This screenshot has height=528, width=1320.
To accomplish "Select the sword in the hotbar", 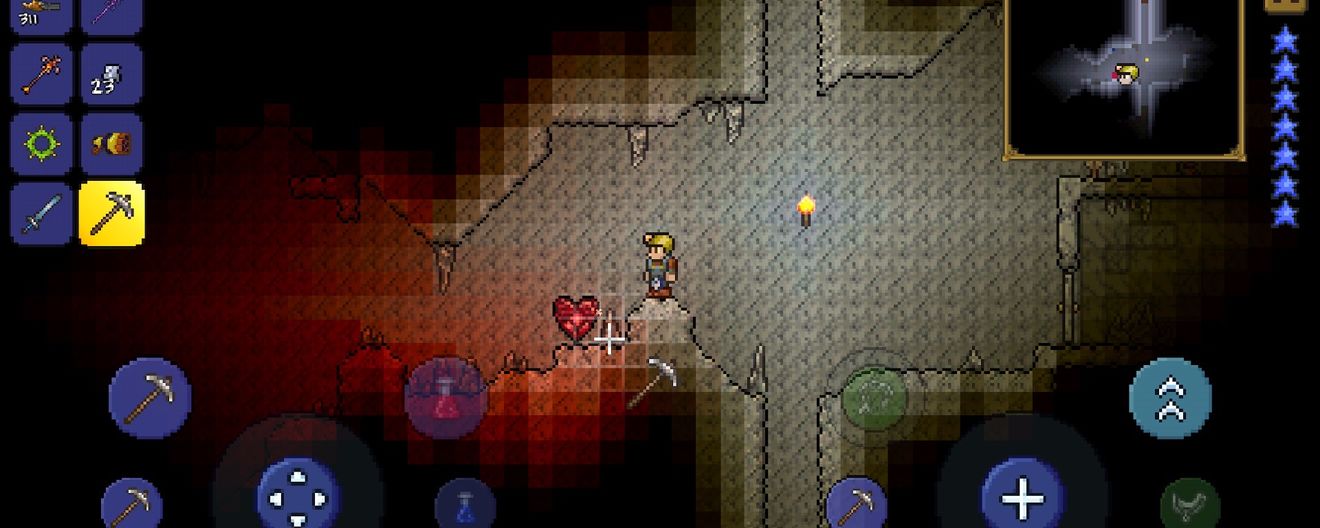I will (41, 214).
